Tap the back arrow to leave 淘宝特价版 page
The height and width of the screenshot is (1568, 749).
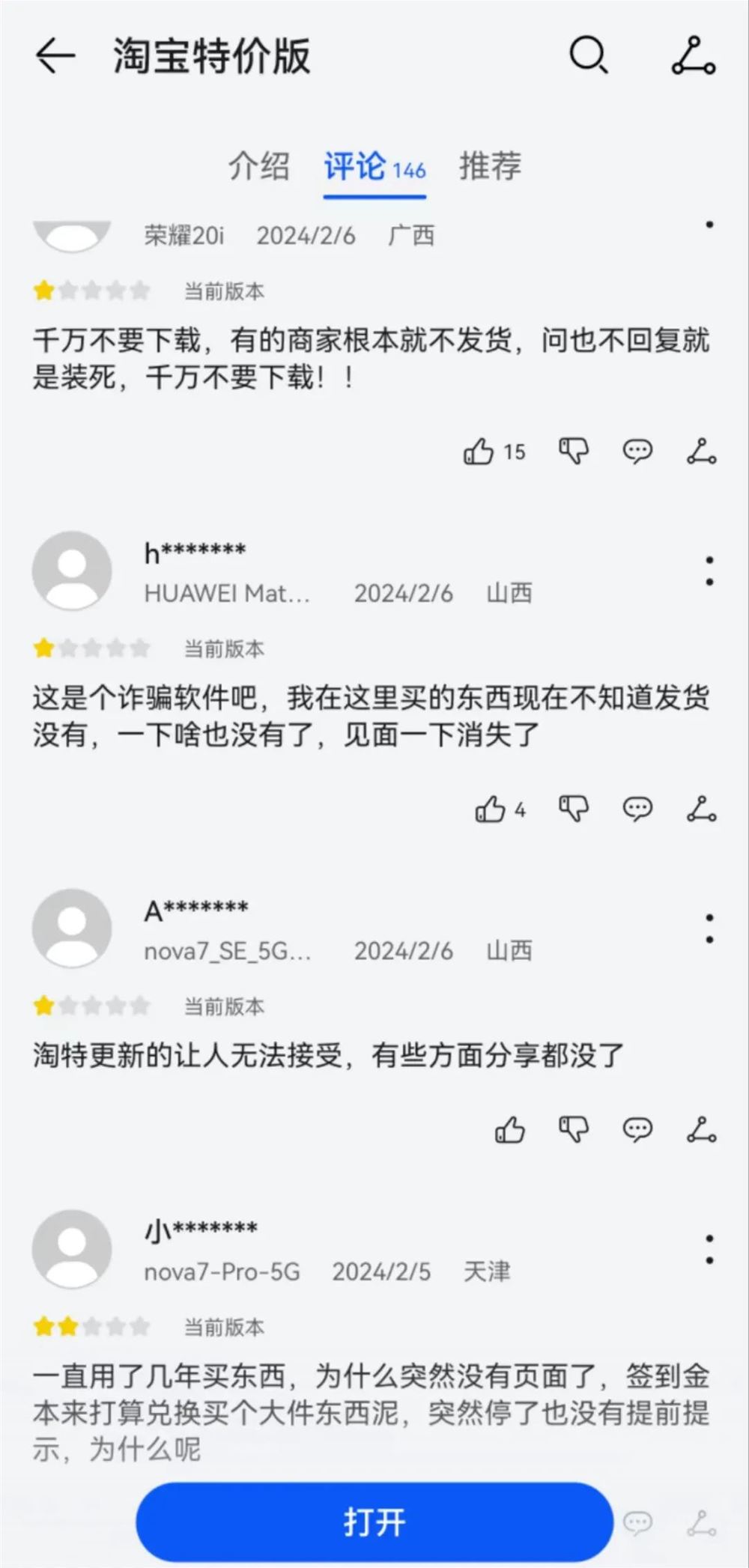pos(52,56)
